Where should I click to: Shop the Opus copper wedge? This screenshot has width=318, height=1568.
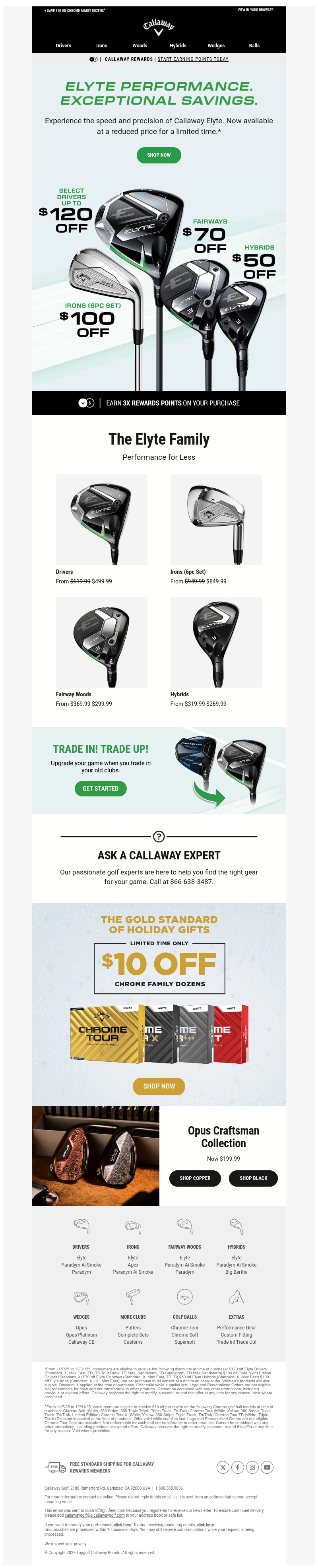194,1178
